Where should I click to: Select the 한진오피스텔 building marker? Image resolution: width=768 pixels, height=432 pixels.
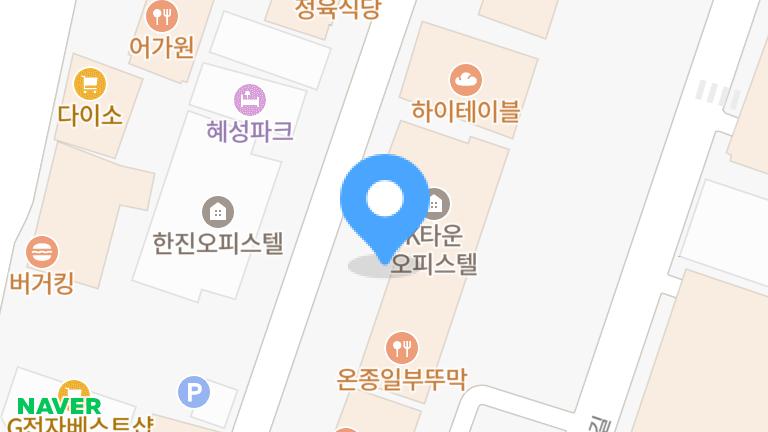pos(217,211)
